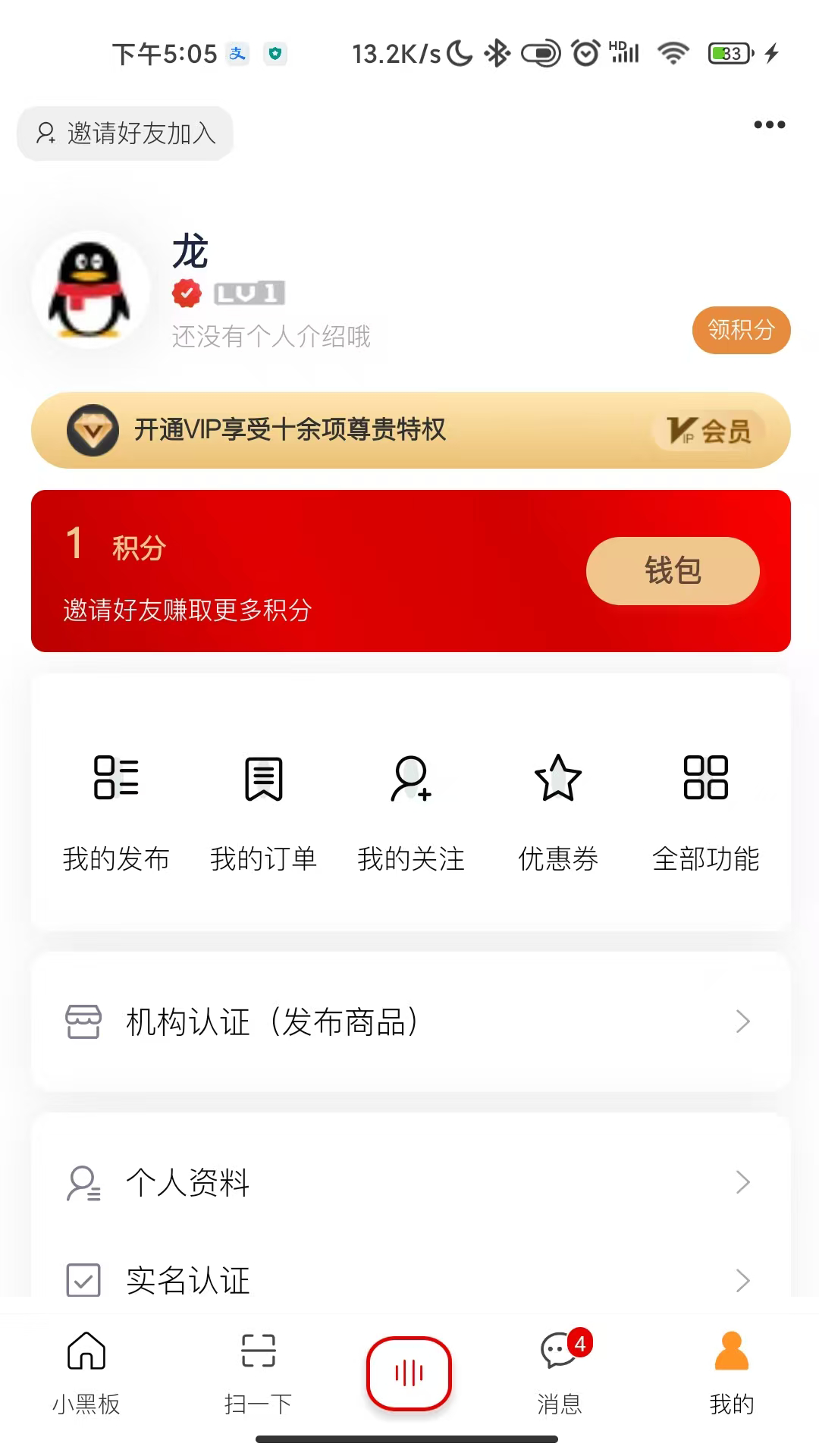The height and width of the screenshot is (1456, 819).
Task: Open VIP 会员 membership banner
Action: point(409,431)
